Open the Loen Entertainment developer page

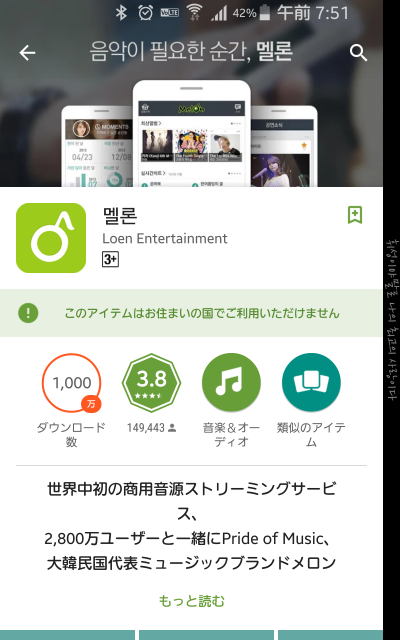165,238
